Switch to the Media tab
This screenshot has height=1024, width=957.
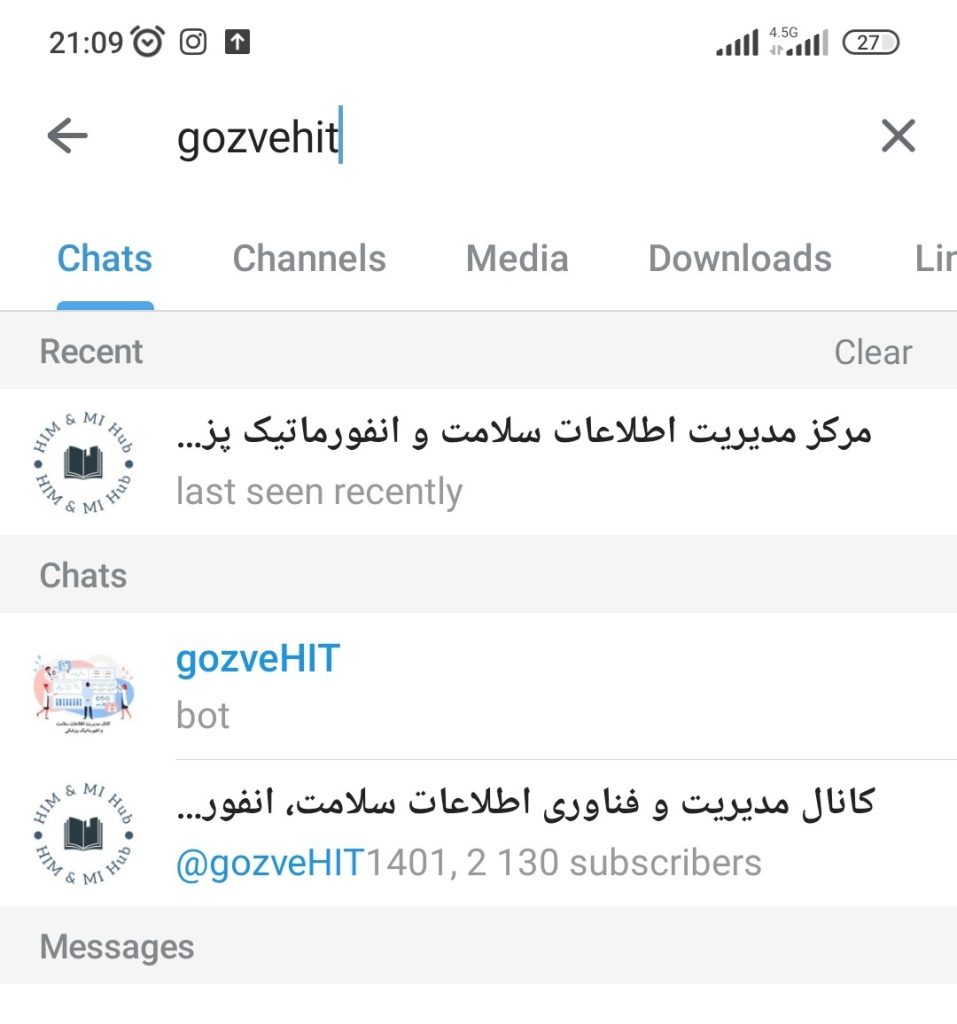(x=517, y=259)
